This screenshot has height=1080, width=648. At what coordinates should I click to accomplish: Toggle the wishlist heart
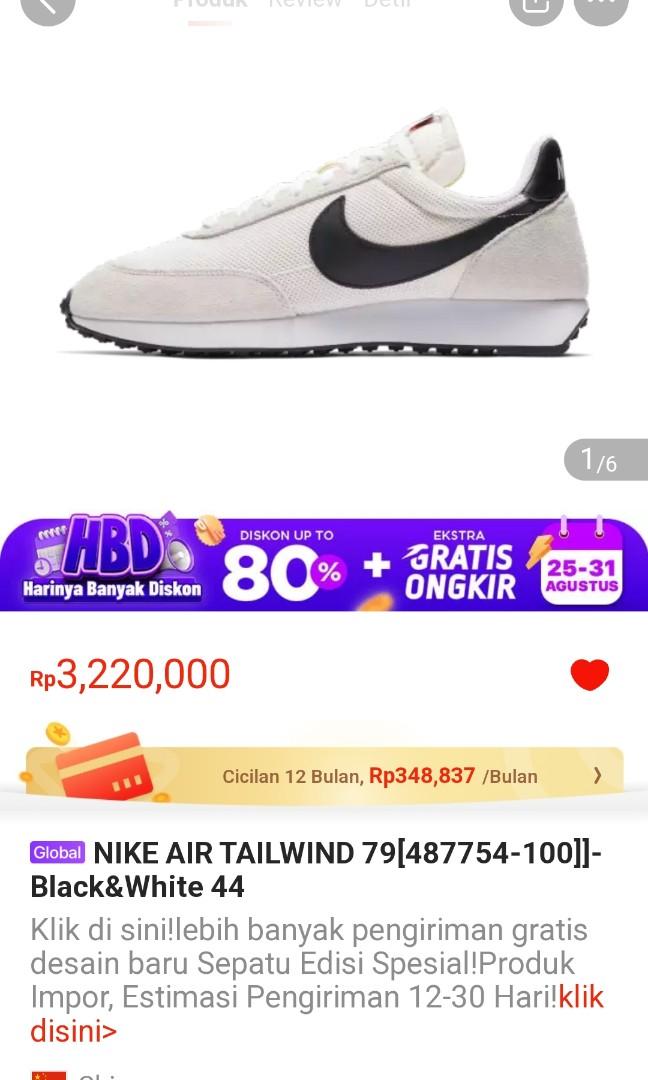589,675
